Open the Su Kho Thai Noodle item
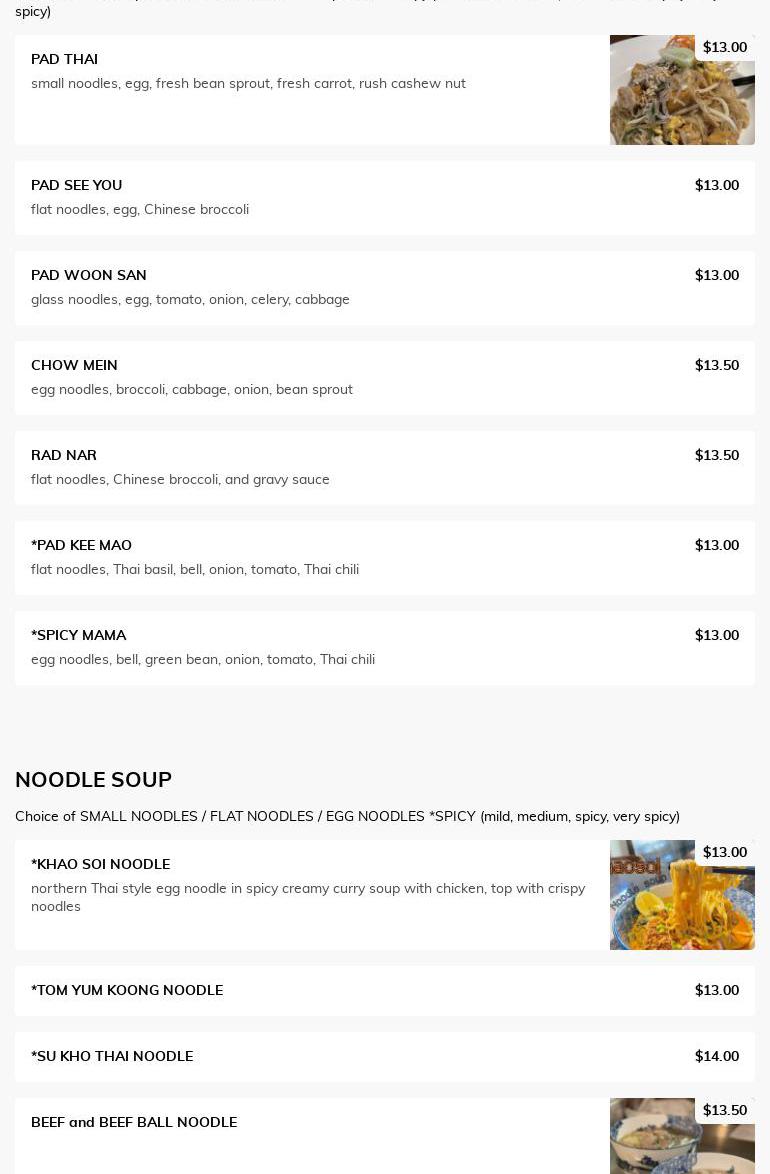Image resolution: width=770 pixels, height=1174 pixels. [x=384, y=1056]
